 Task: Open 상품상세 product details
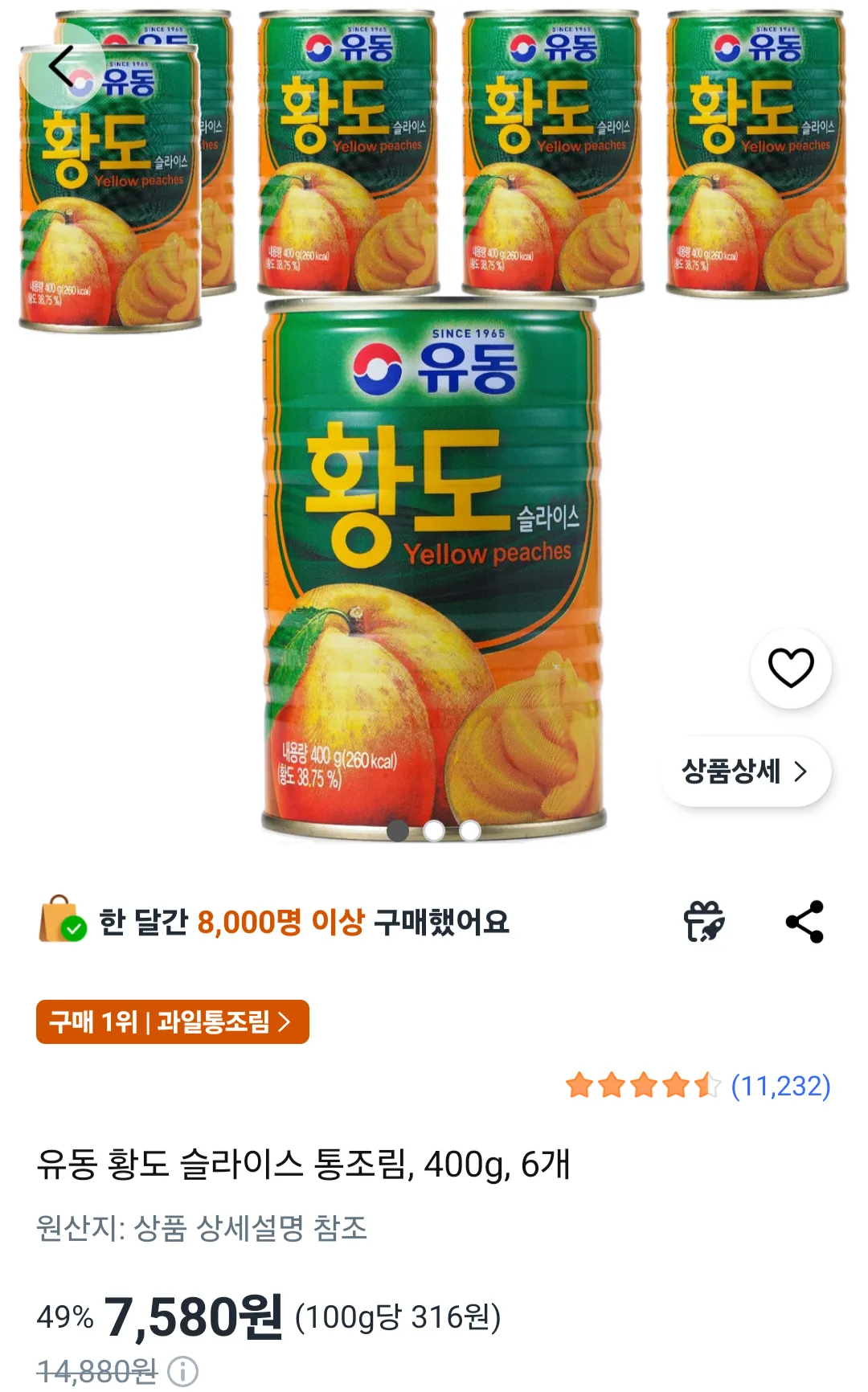[745, 772]
